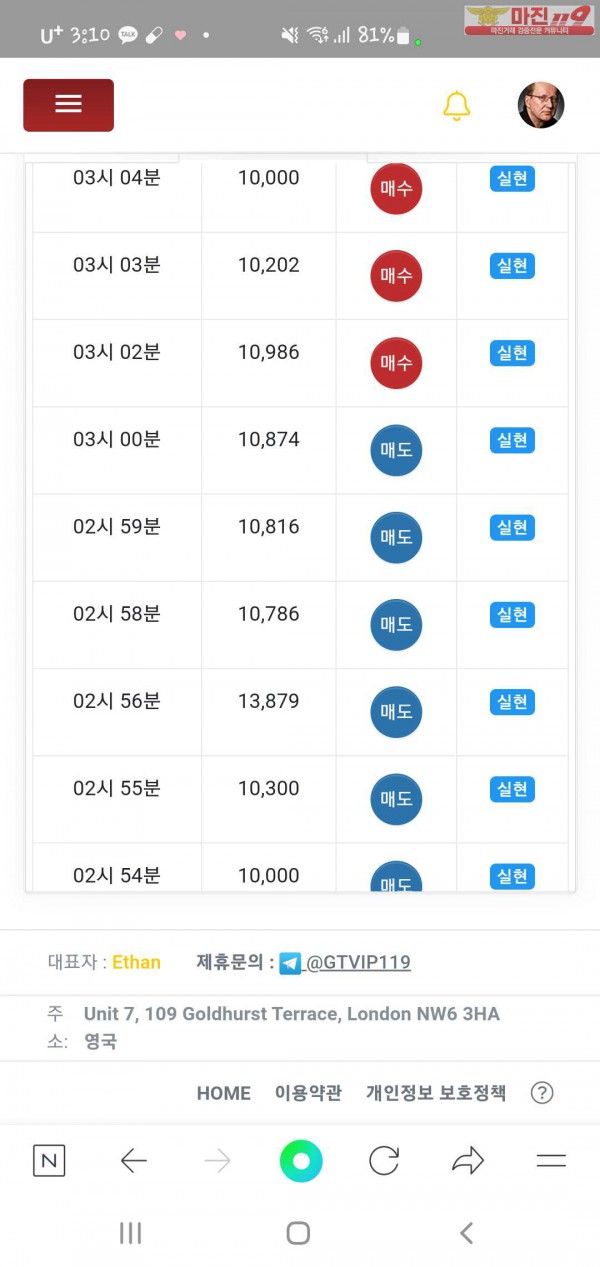
Task: Open 개인정보 보호정책 privacy policy
Action: point(435,1093)
